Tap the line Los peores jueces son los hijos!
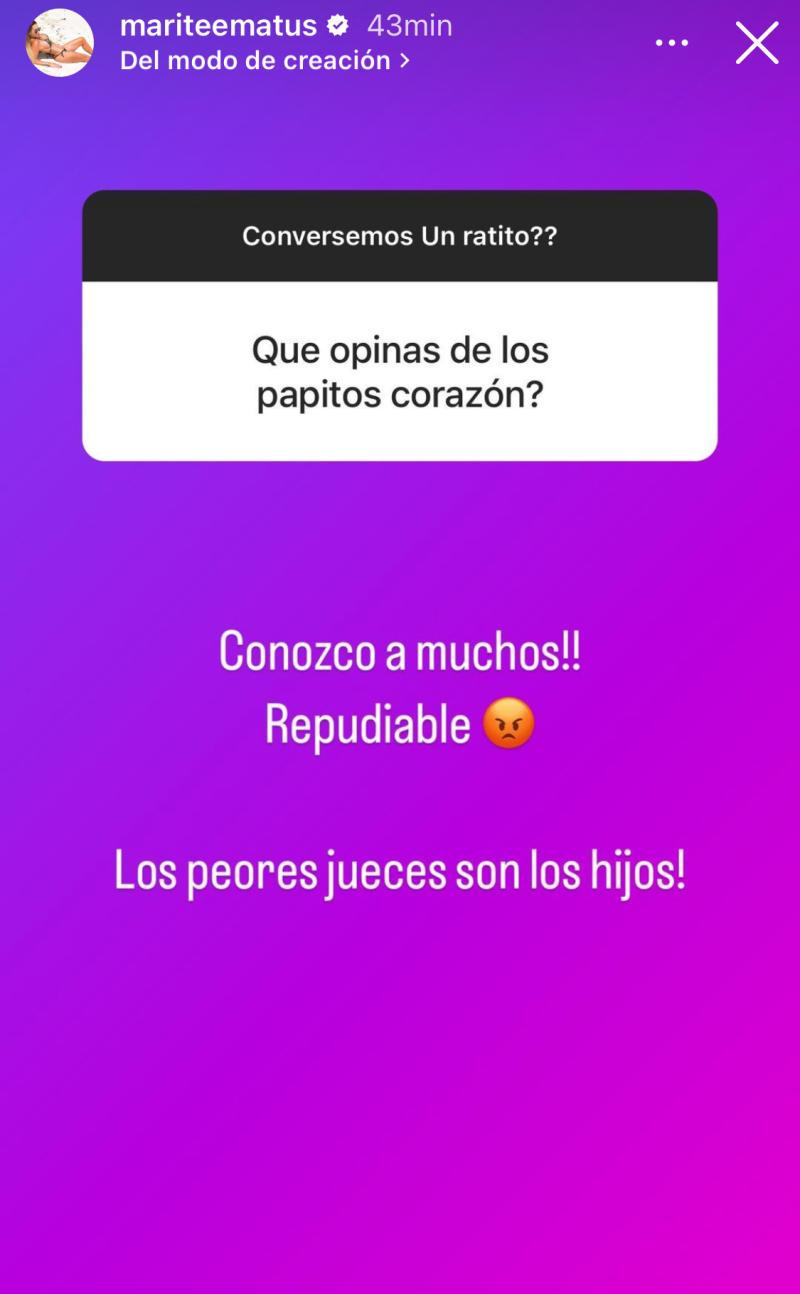The height and width of the screenshot is (1294, 800). (x=400, y=869)
